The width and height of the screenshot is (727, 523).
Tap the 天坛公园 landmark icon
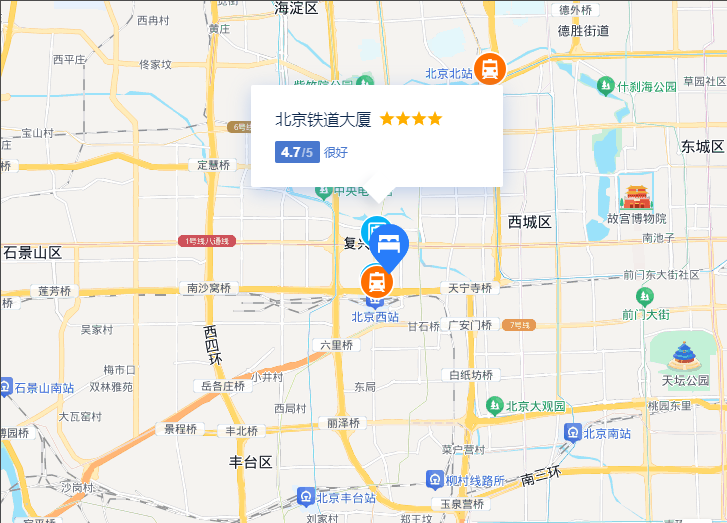[x=685, y=354]
